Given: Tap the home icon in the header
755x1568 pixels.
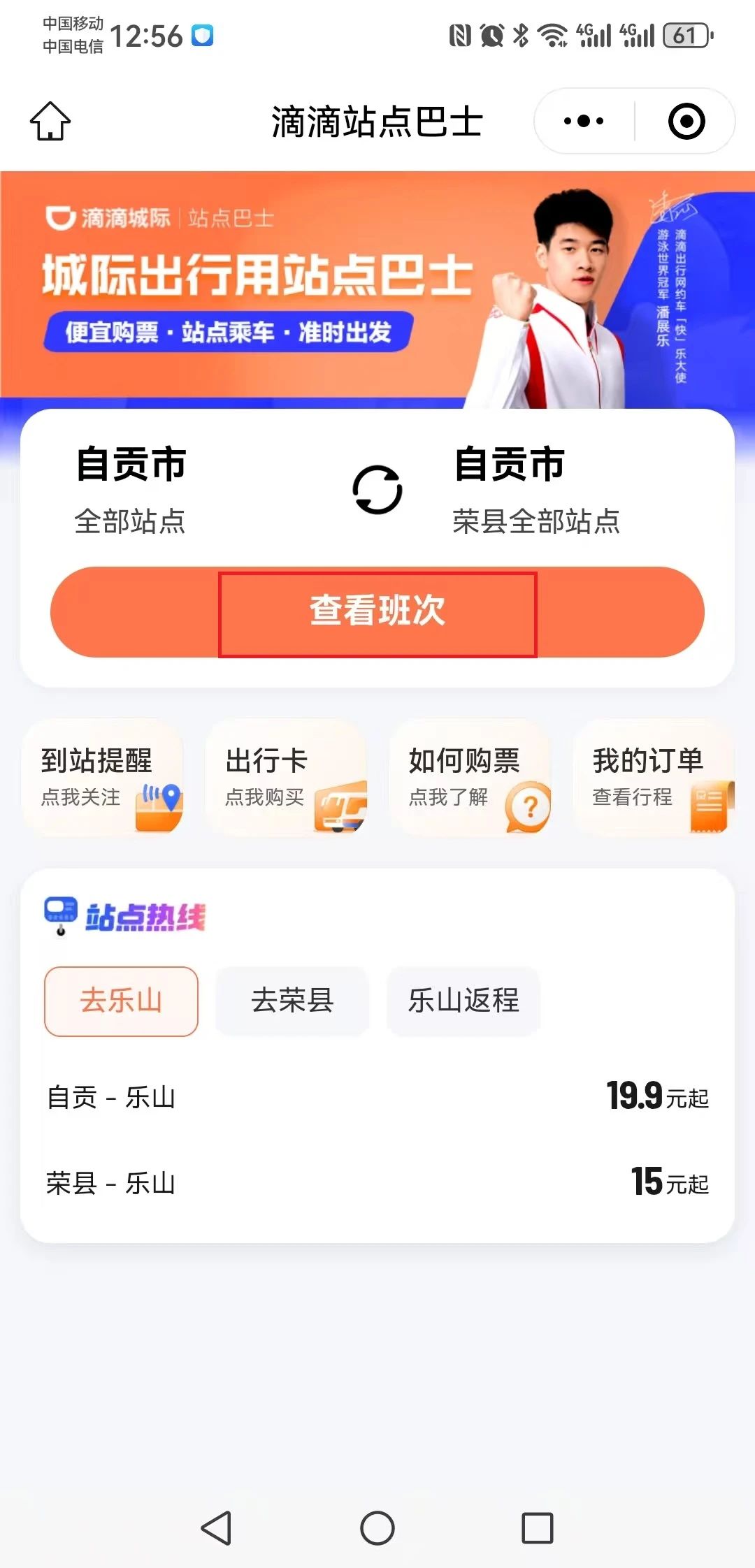Looking at the screenshot, I should pyautogui.click(x=50, y=121).
